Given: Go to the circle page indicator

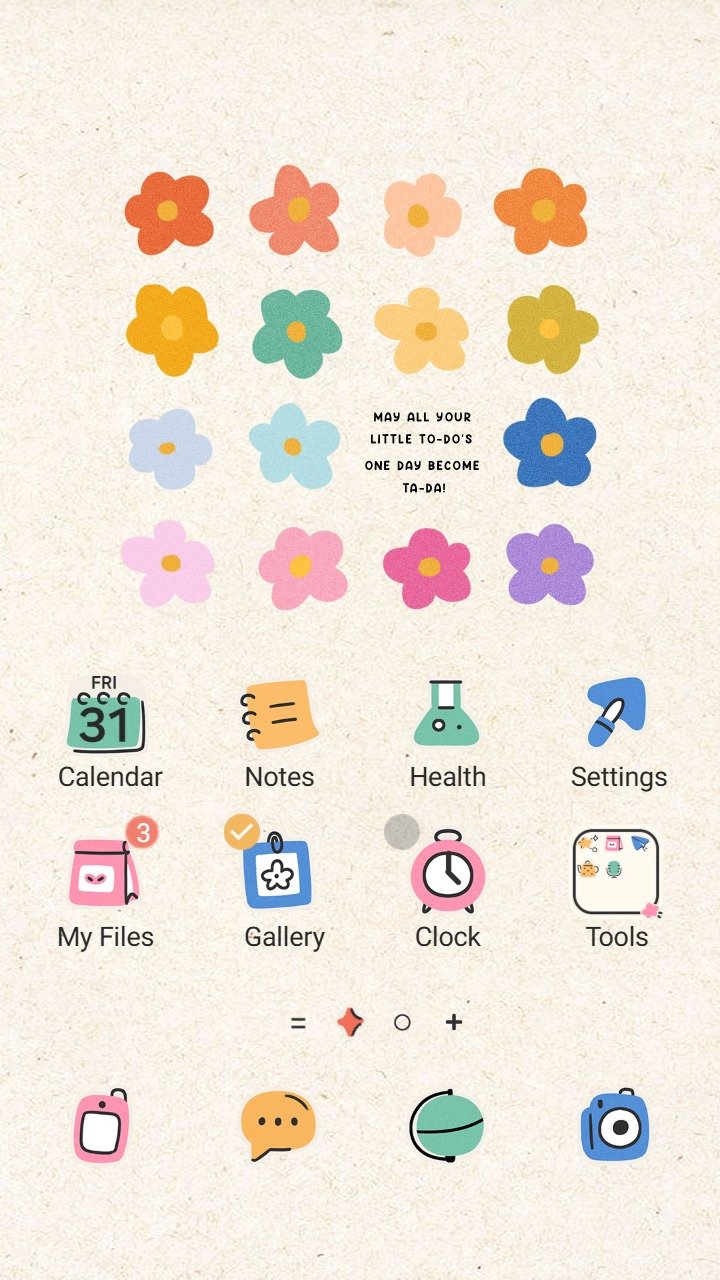Looking at the screenshot, I should coord(402,1022).
